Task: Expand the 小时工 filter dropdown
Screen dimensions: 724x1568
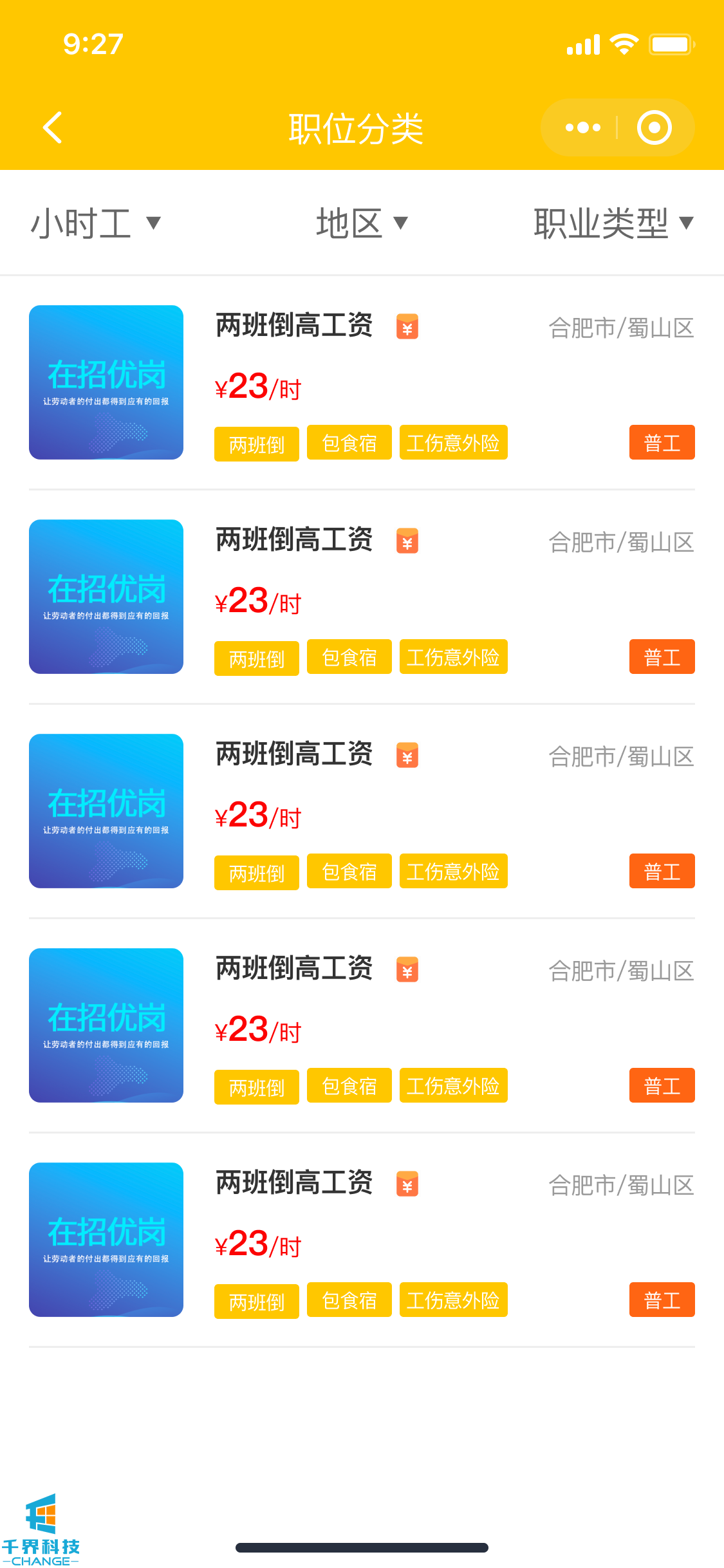Action: 95,223
